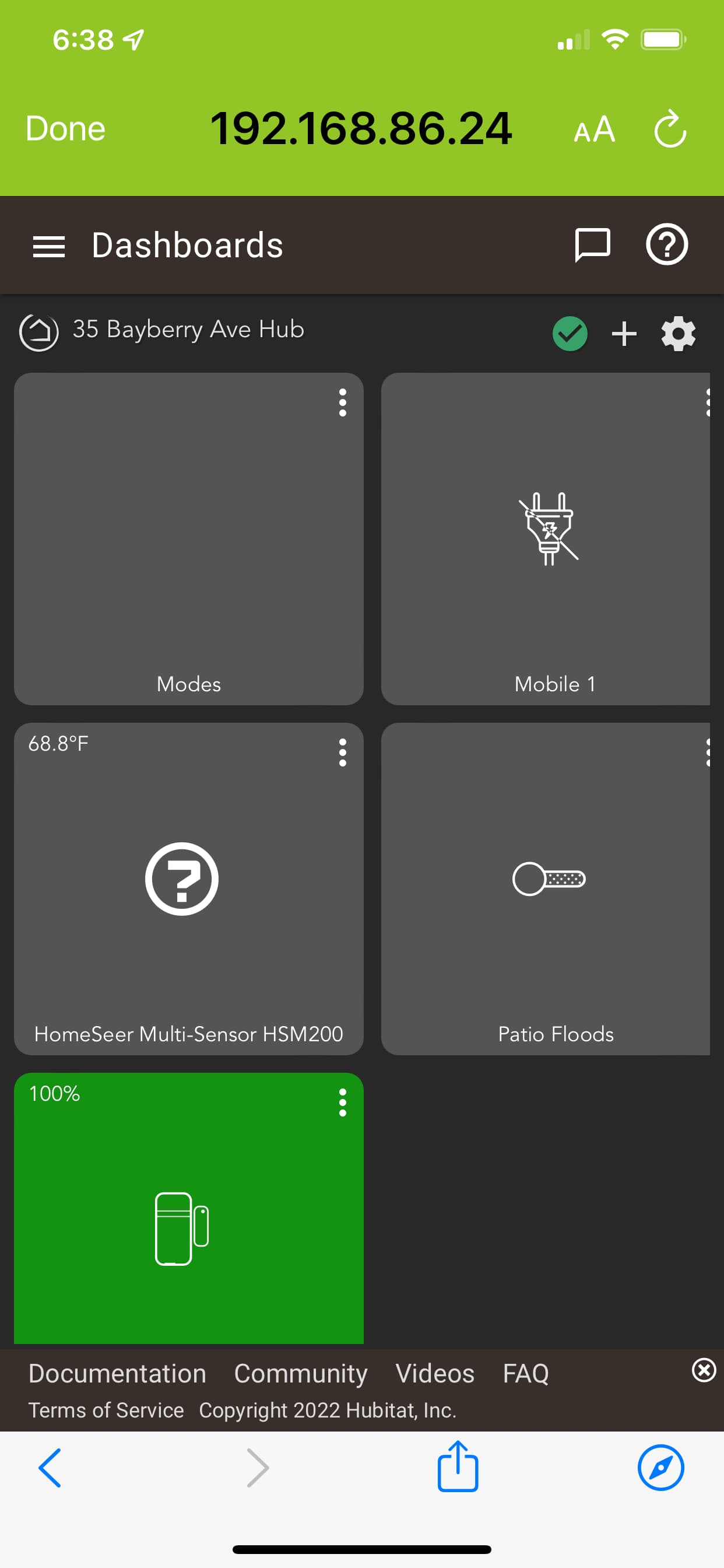The image size is (724, 1568).
Task: Open the chat feedback icon
Action: [593, 246]
